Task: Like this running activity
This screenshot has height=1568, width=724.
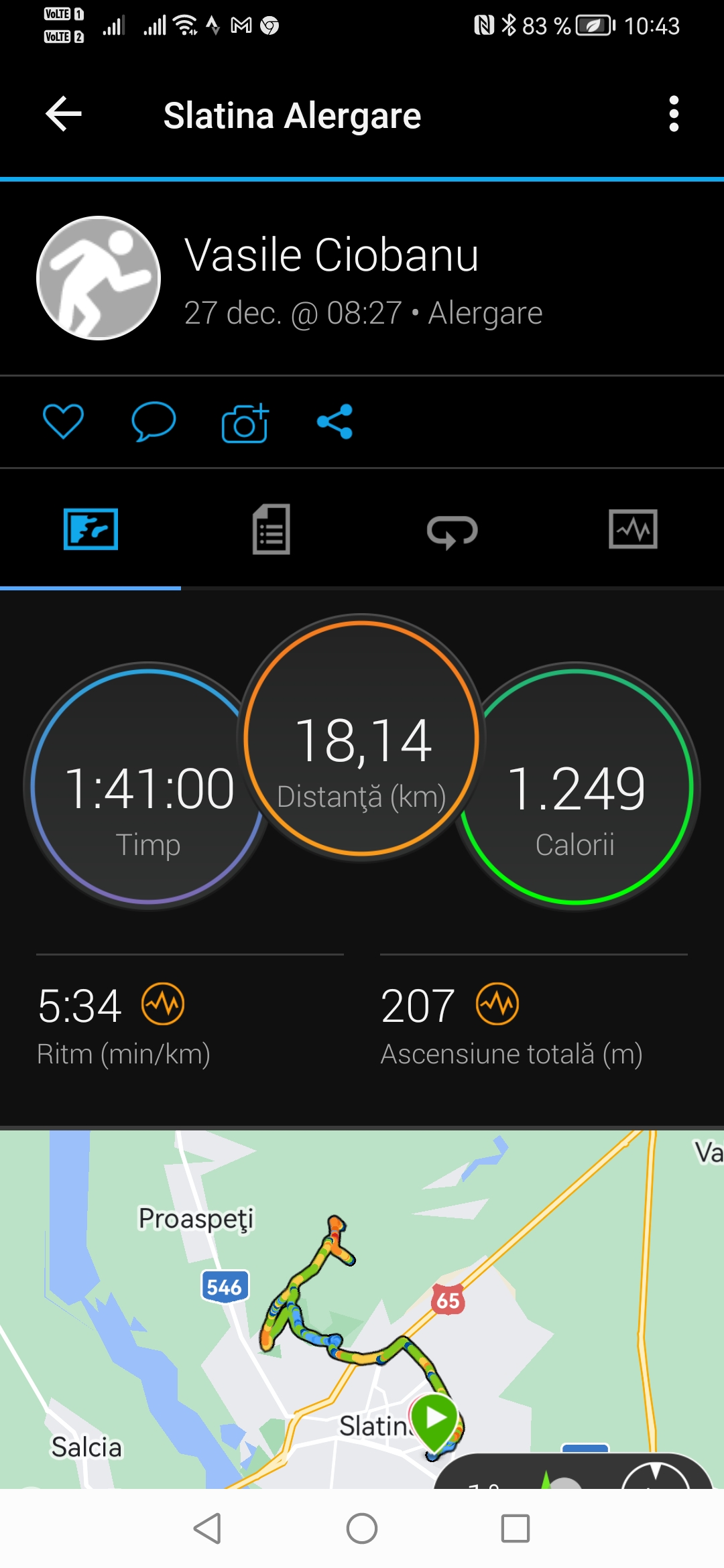Action: (x=63, y=421)
